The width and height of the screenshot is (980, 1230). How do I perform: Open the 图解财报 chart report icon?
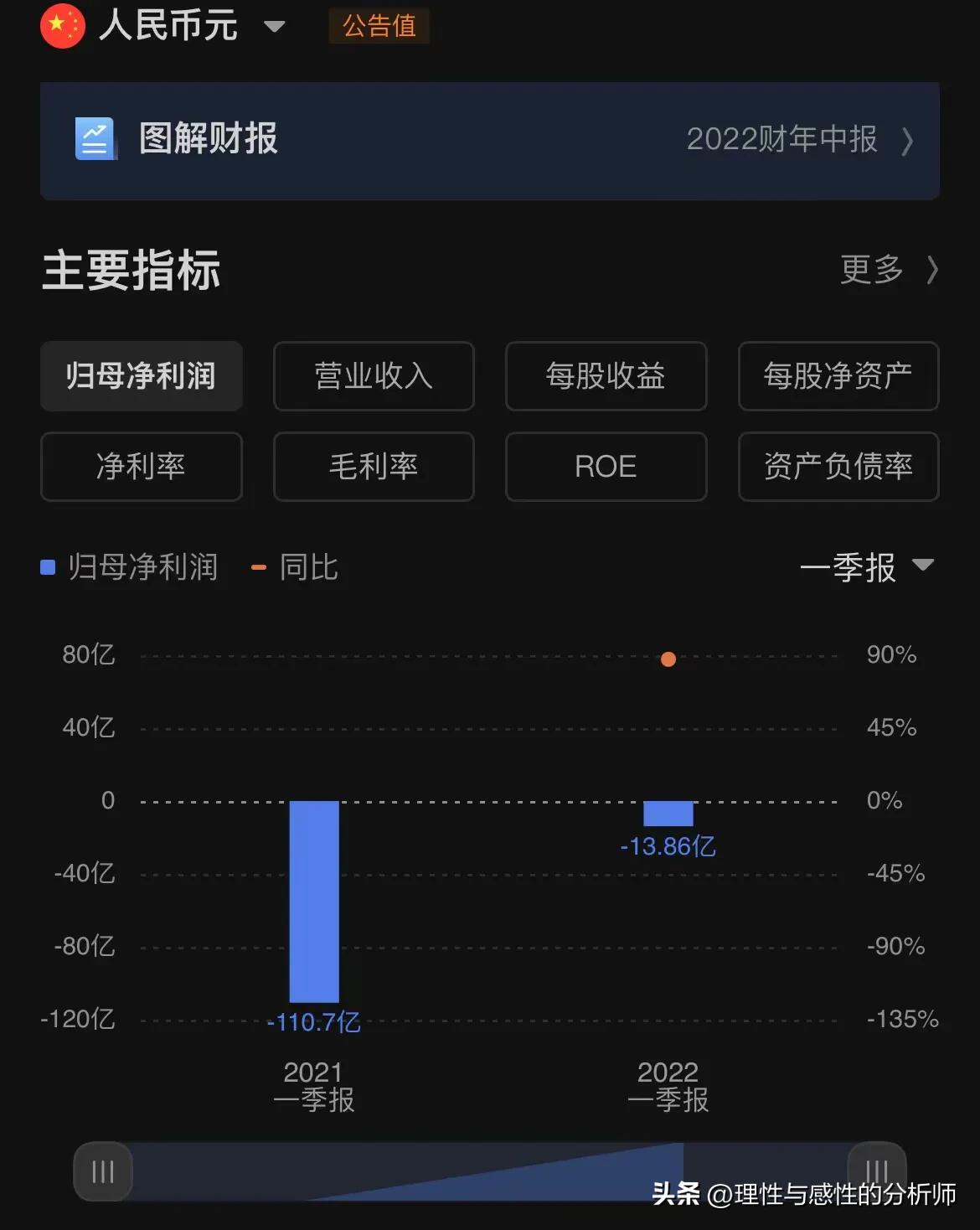click(x=95, y=140)
